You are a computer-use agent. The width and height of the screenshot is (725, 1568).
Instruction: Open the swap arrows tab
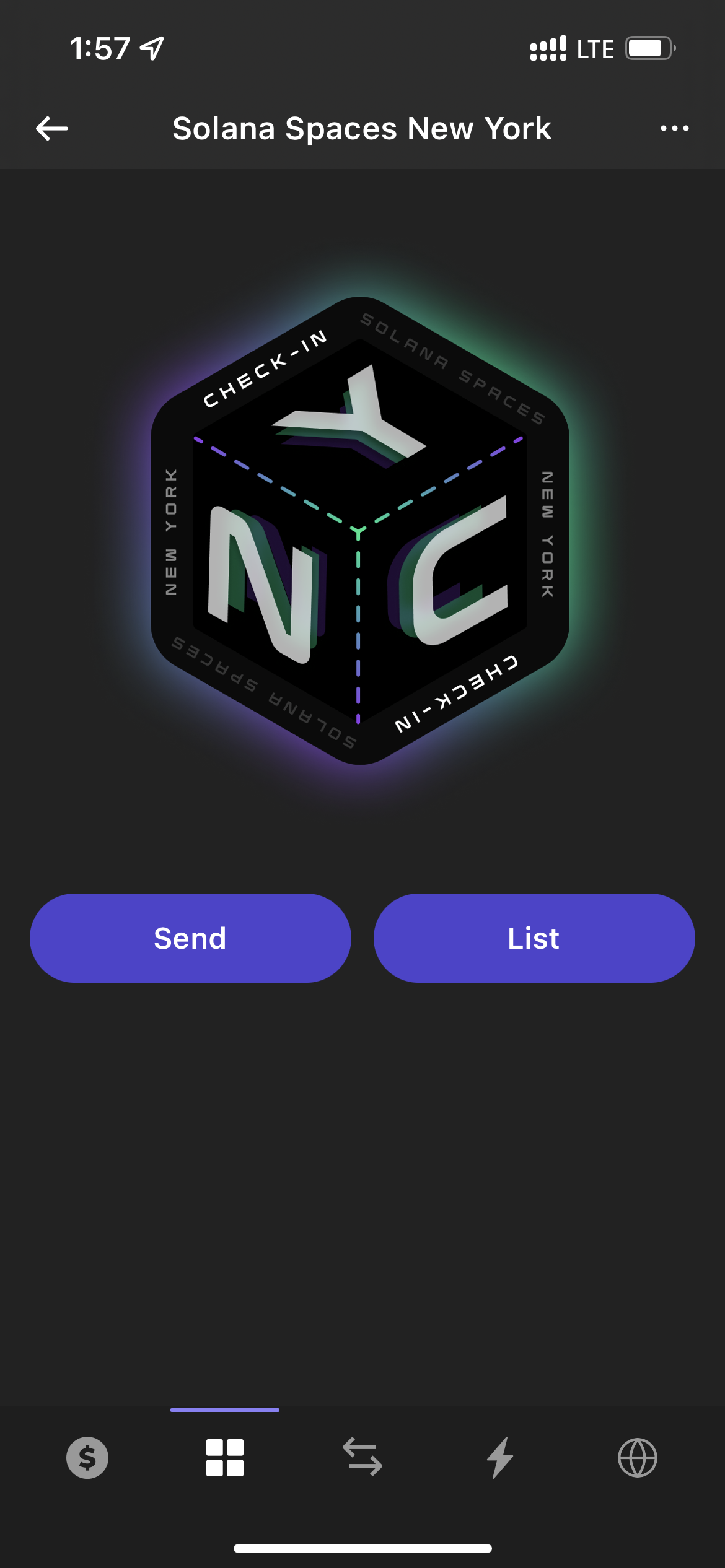coord(362,1457)
